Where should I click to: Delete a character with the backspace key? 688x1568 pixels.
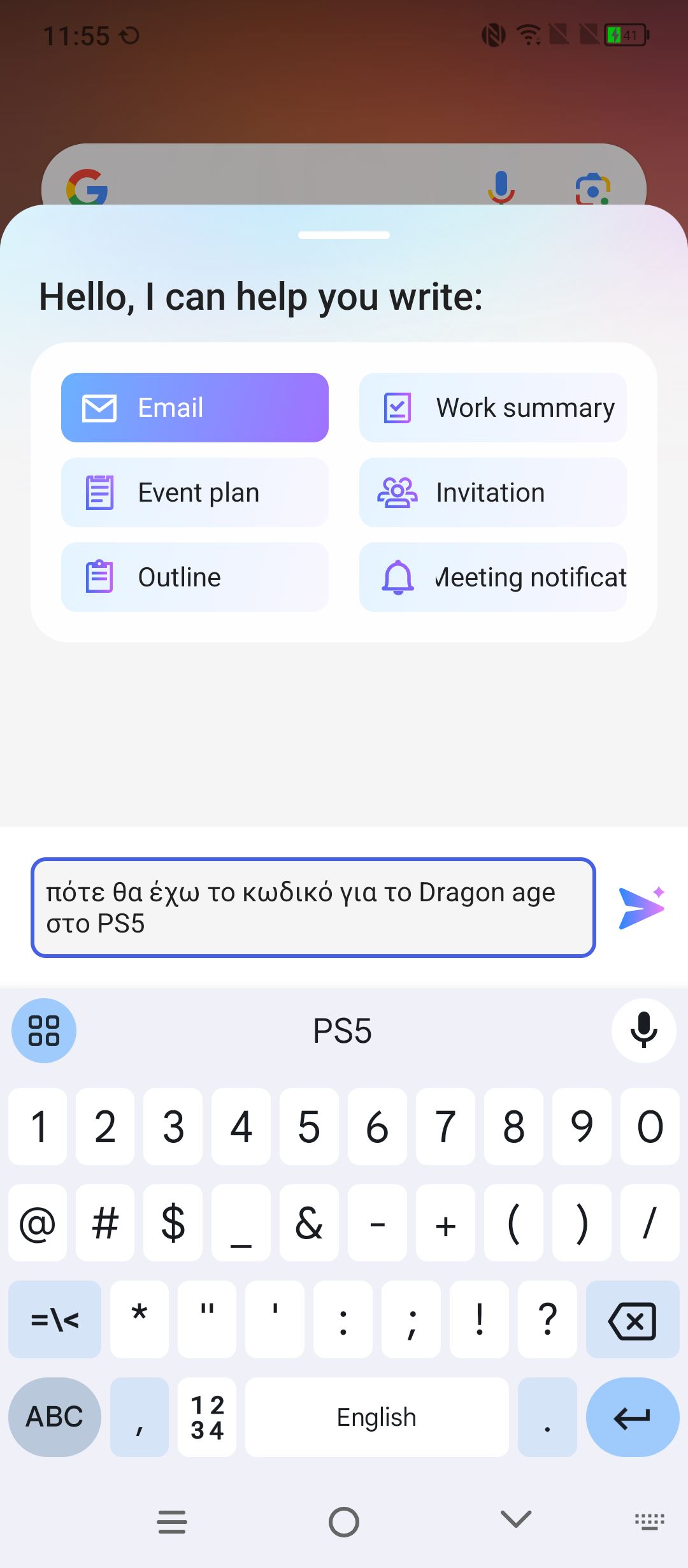click(x=632, y=1320)
